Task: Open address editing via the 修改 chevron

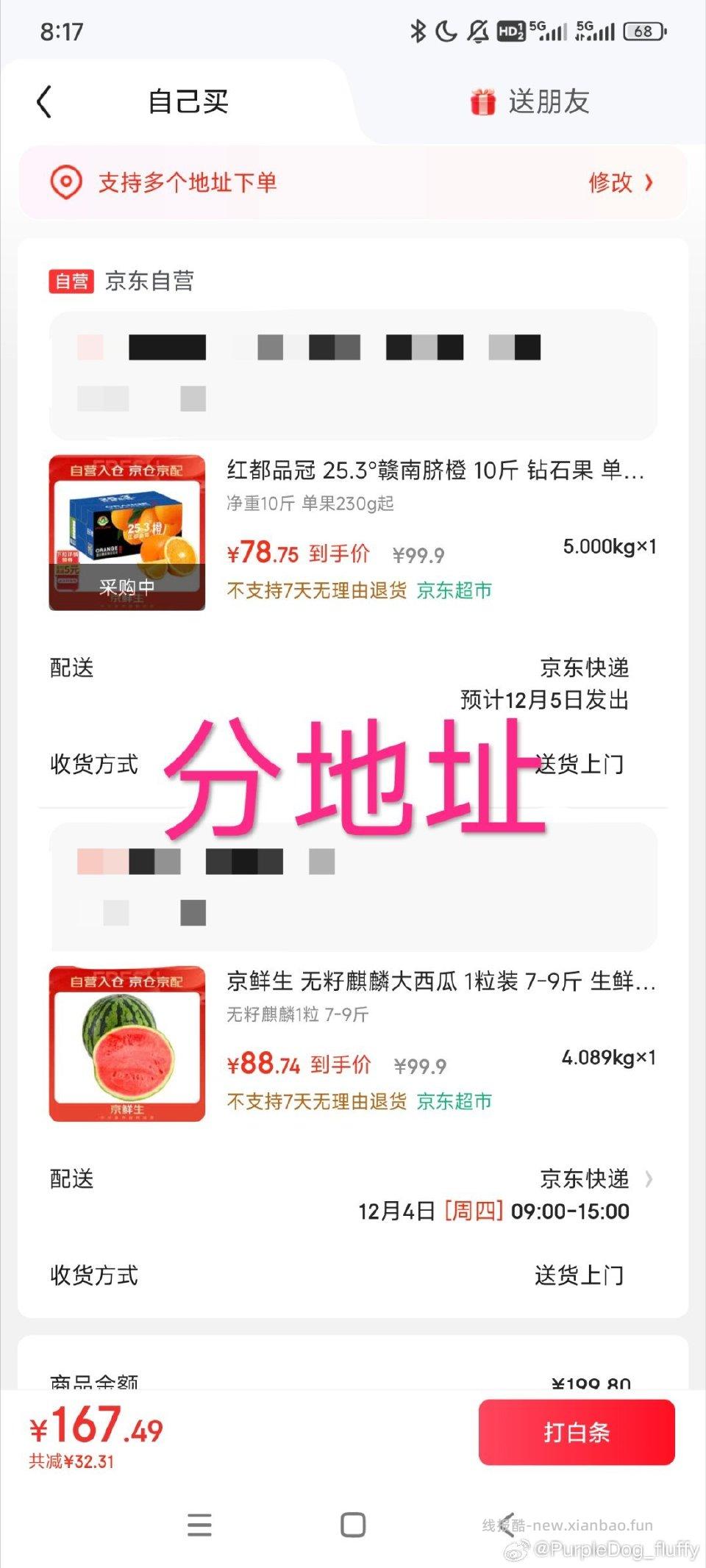Action: [621, 183]
